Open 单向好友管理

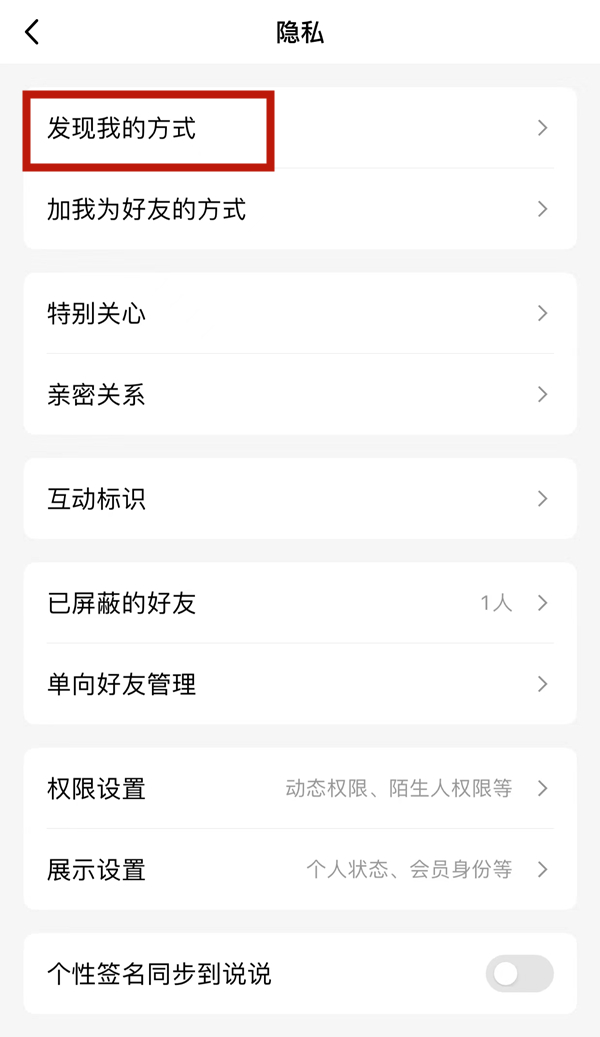299,684
